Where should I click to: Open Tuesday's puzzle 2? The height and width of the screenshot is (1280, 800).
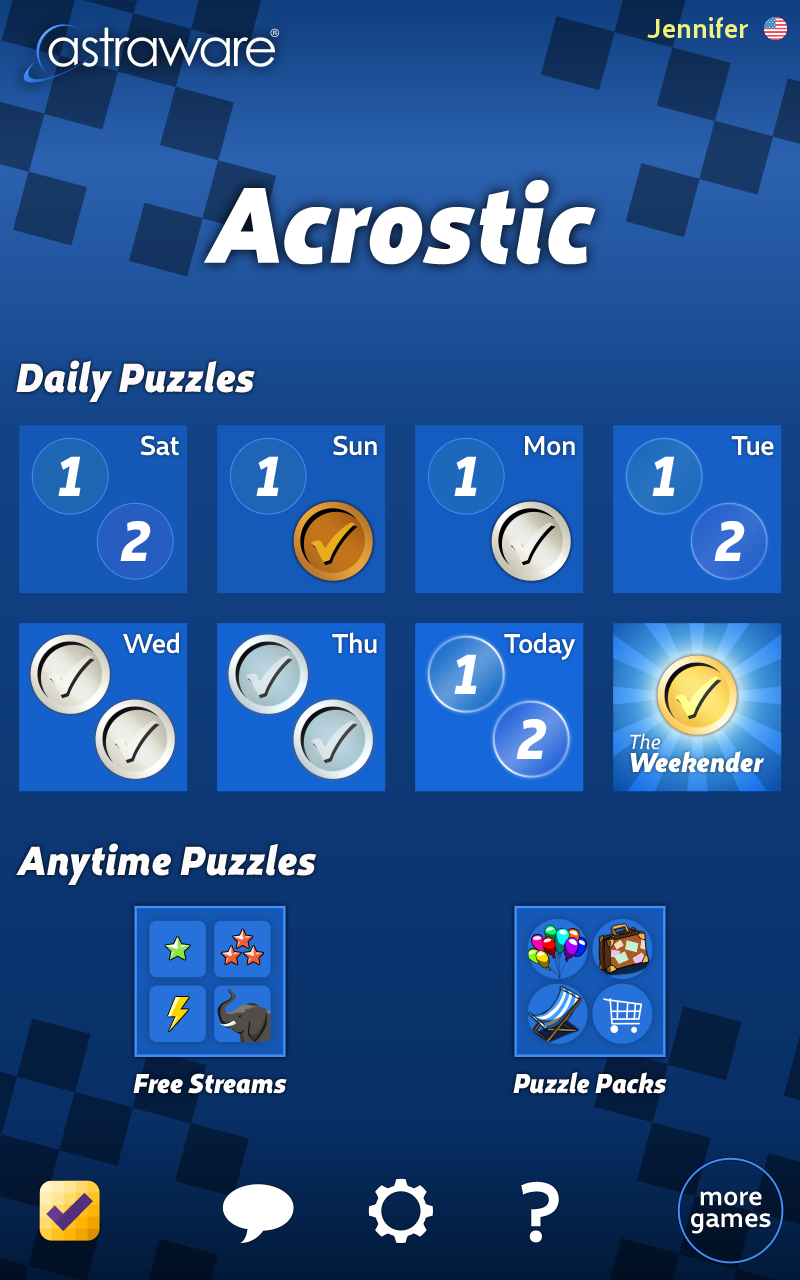pyautogui.click(x=729, y=541)
